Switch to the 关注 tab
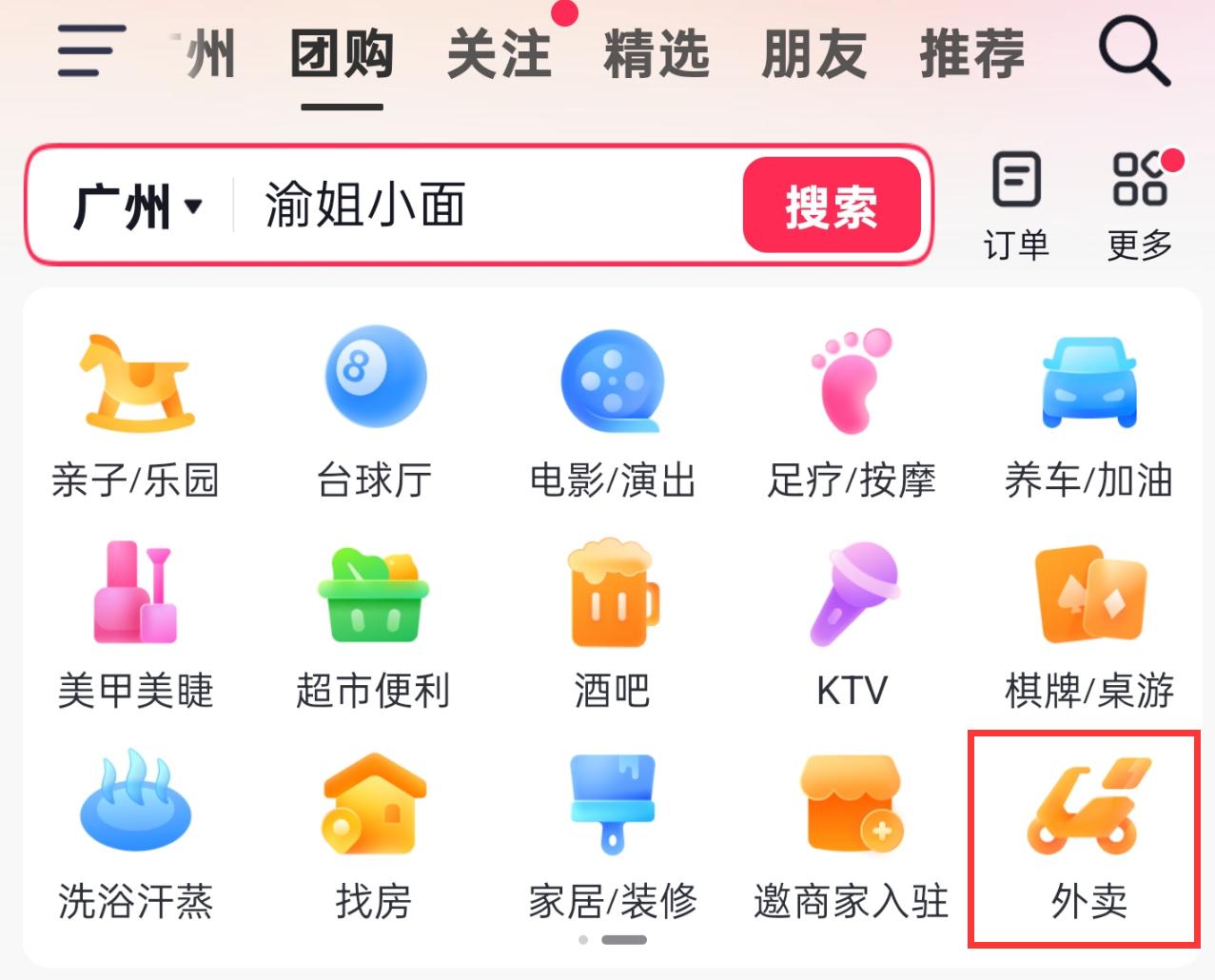This screenshot has height=980, width=1215. point(500,54)
